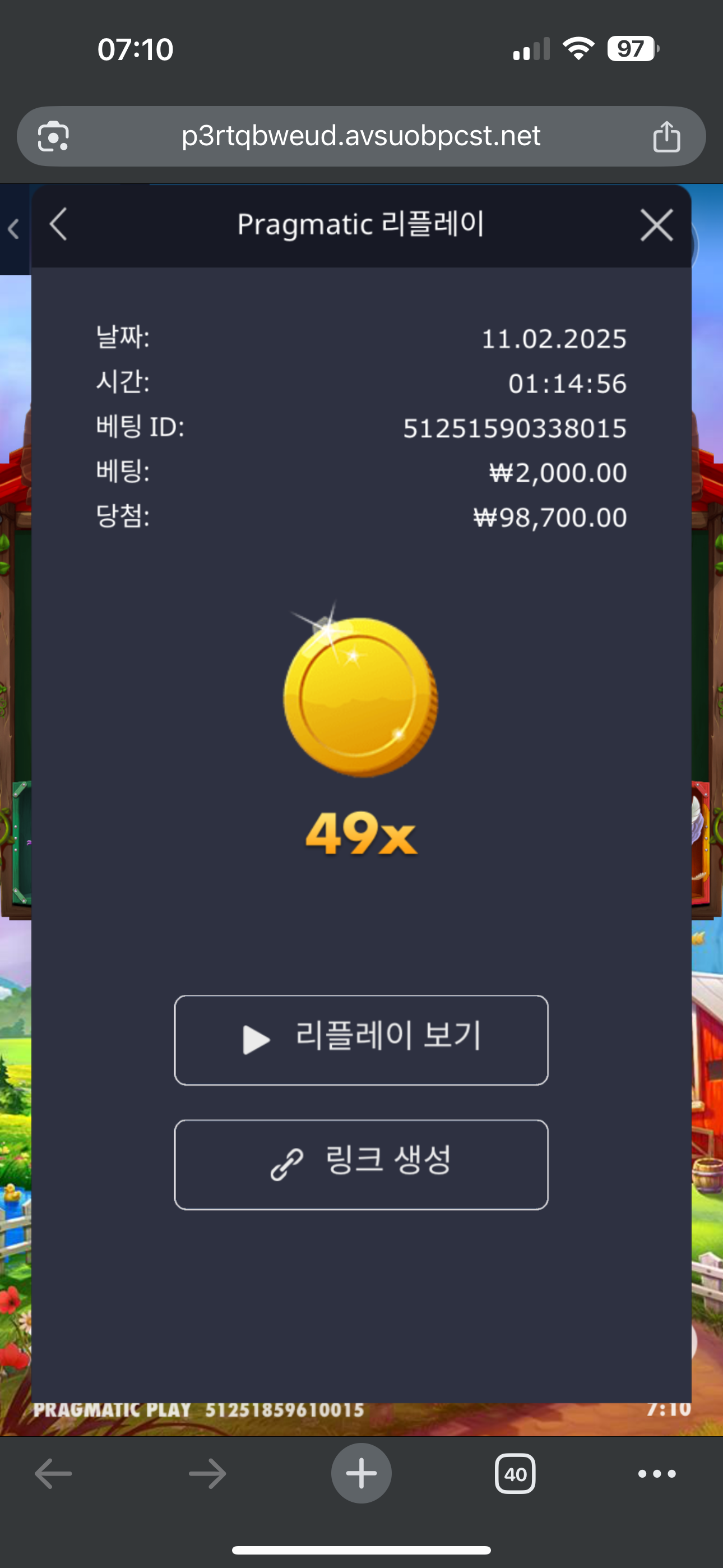This screenshot has height=1568, width=723.
Task: Open the browser address bar
Action: click(360, 136)
